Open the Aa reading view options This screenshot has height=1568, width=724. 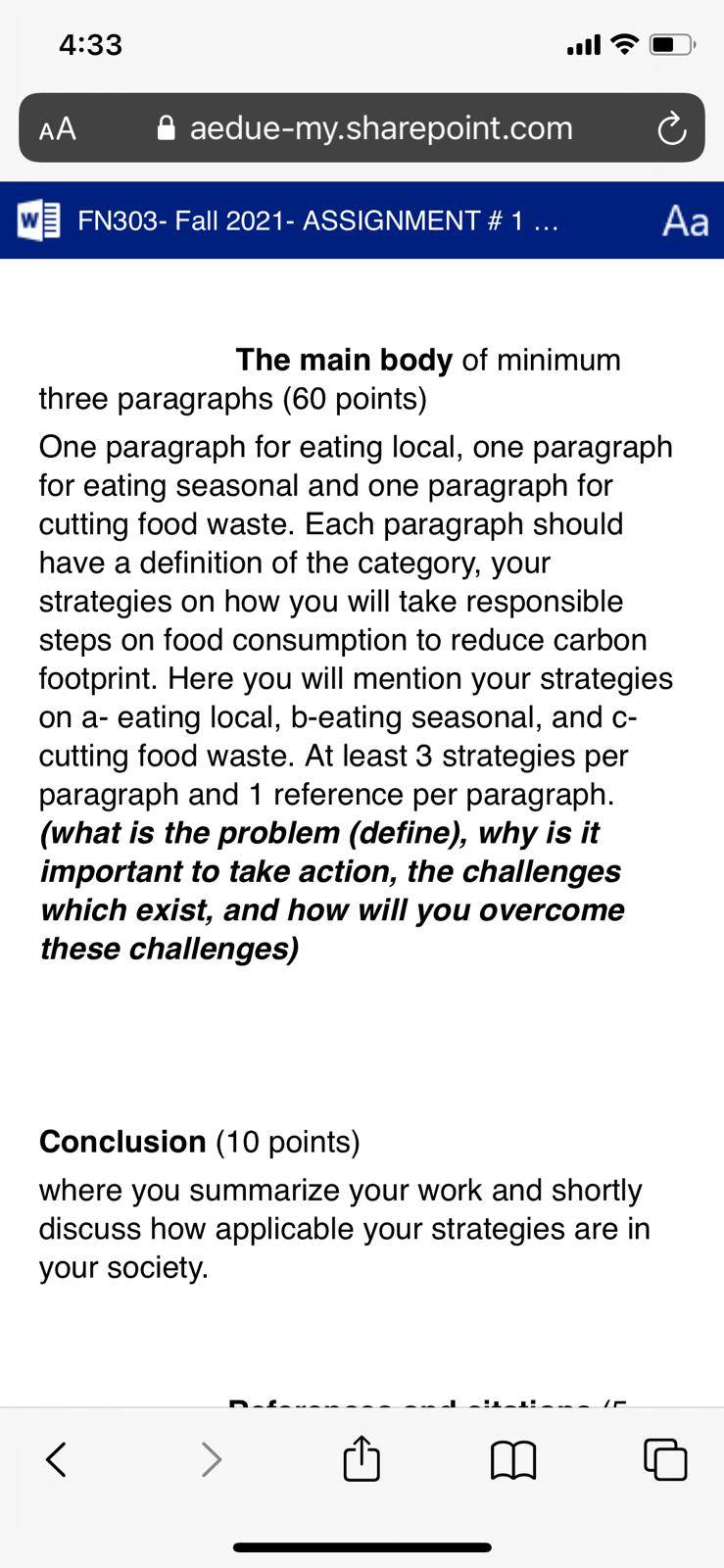tap(685, 220)
